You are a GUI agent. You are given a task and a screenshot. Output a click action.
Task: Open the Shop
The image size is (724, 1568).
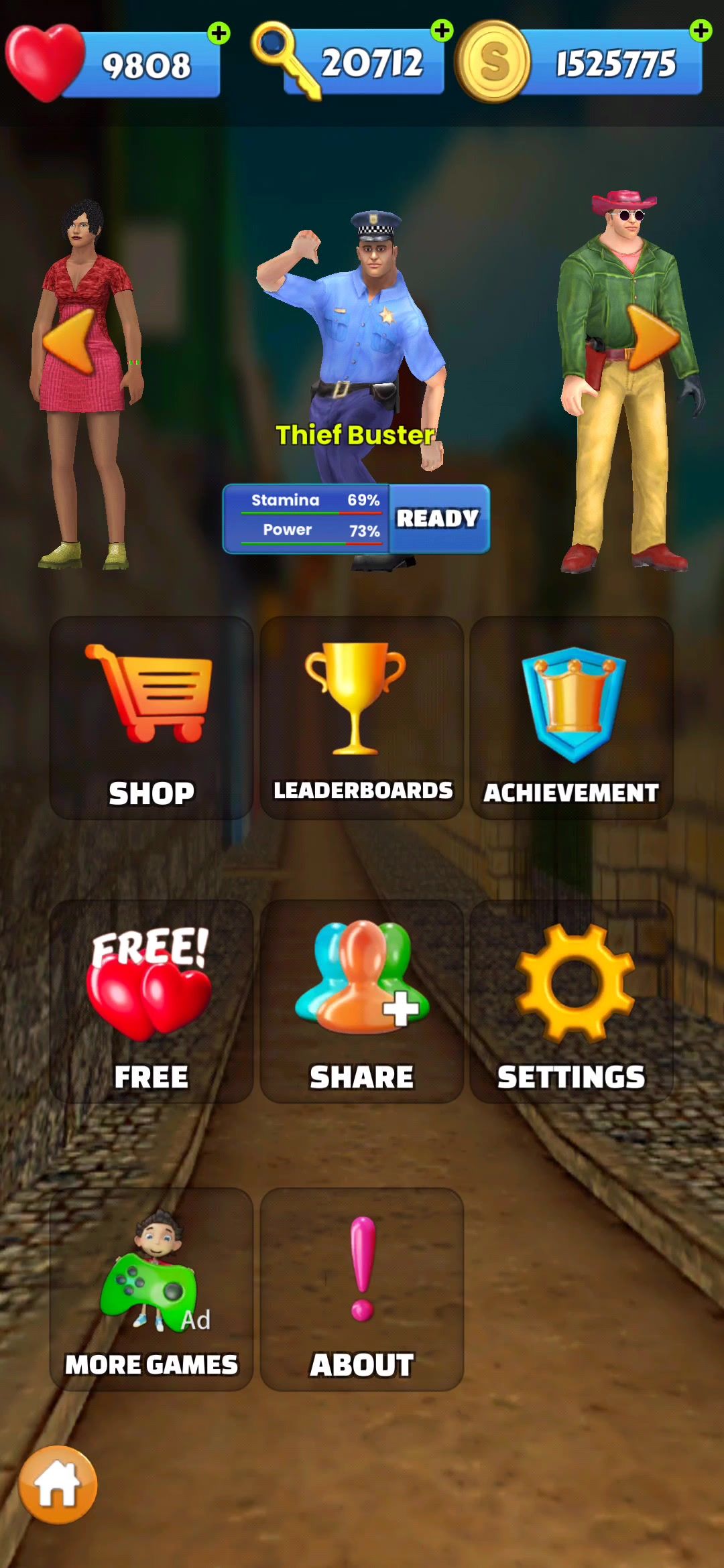152,718
